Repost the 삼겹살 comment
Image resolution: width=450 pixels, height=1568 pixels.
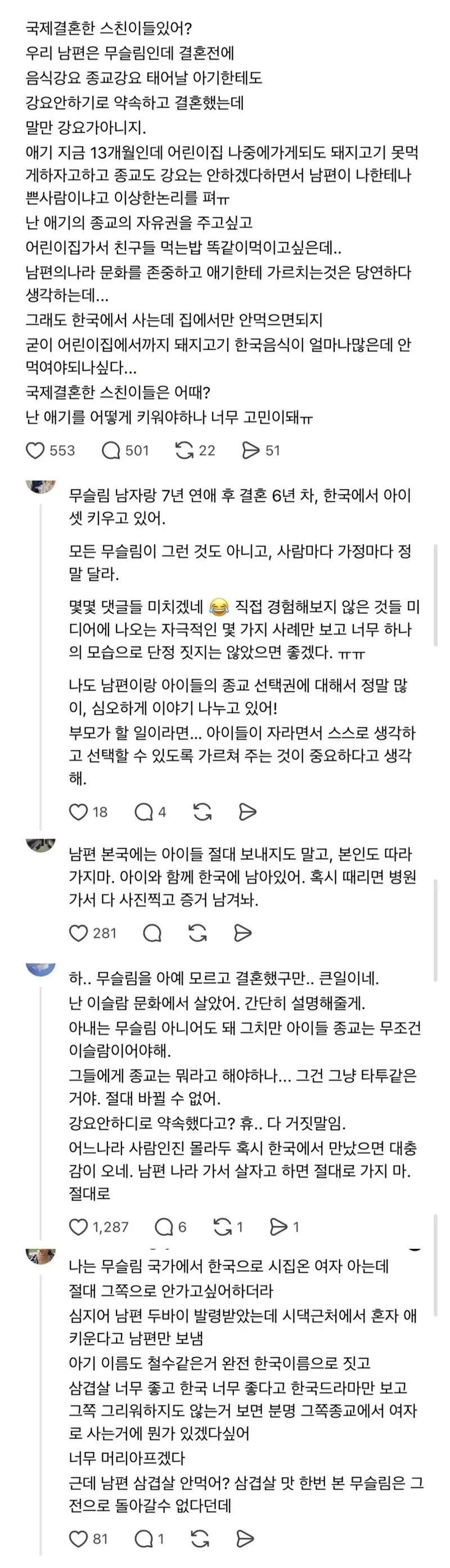[x=200, y=1539]
